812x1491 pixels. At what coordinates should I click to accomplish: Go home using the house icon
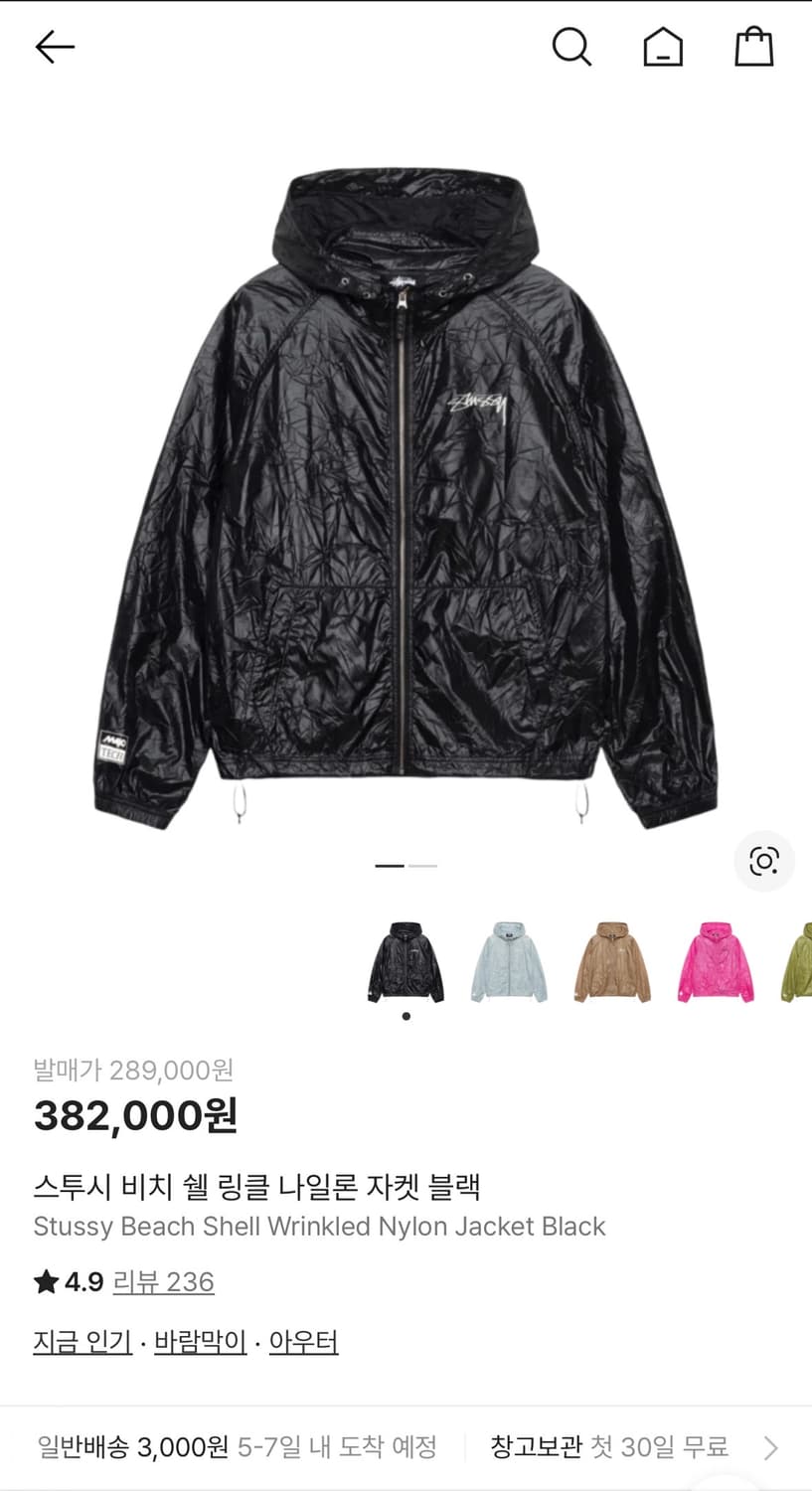click(663, 47)
